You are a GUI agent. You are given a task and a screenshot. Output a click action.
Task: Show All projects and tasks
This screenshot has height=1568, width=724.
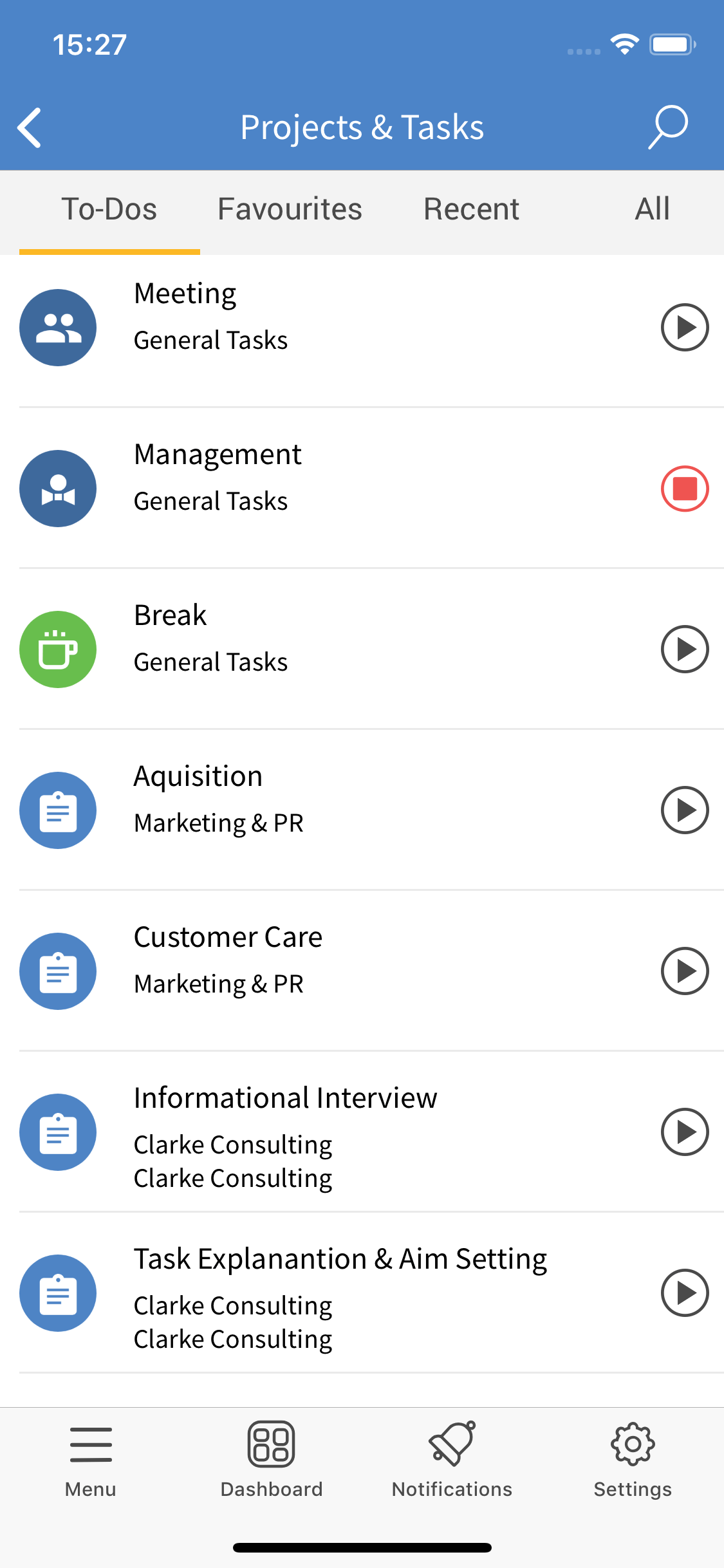click(x=652, y=208)
